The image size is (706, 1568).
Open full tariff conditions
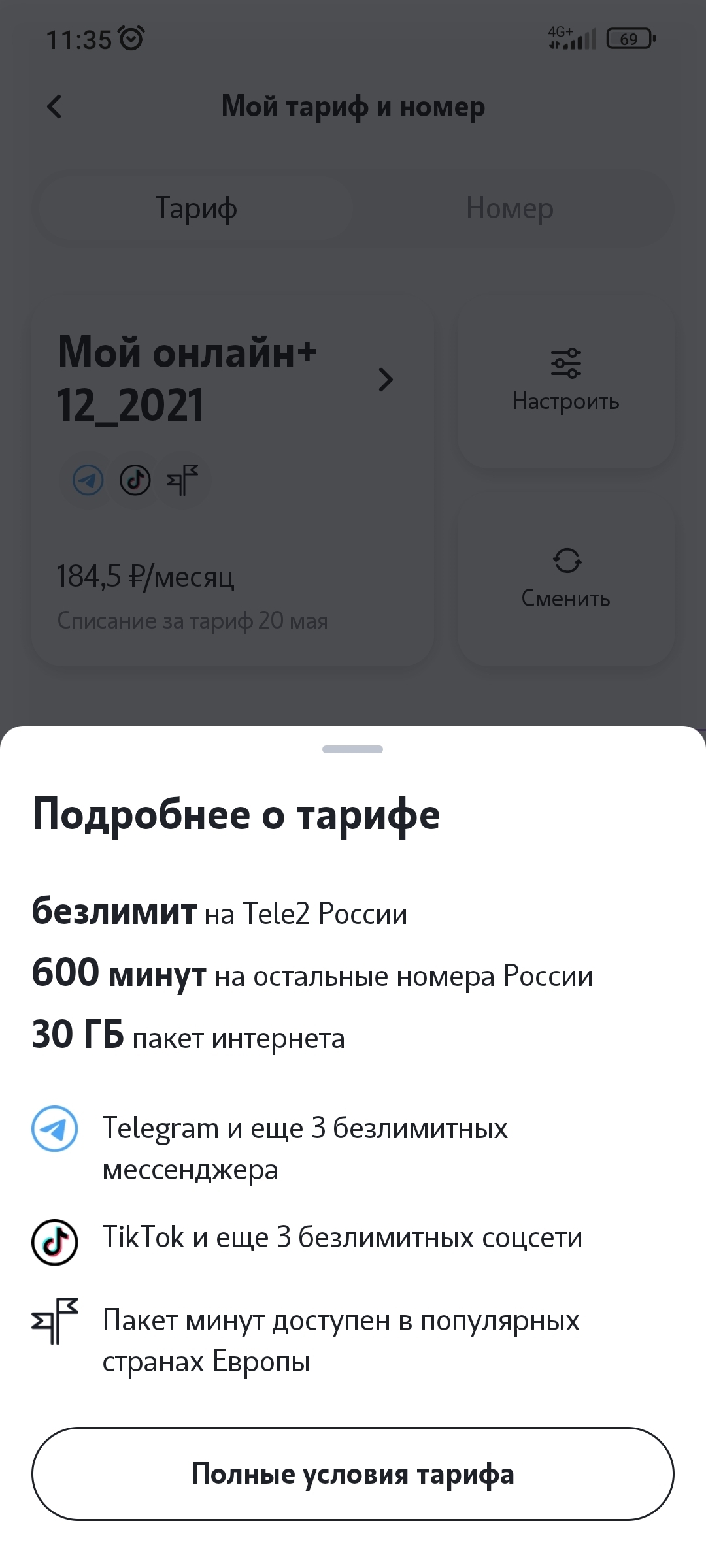click(352, 1474)
